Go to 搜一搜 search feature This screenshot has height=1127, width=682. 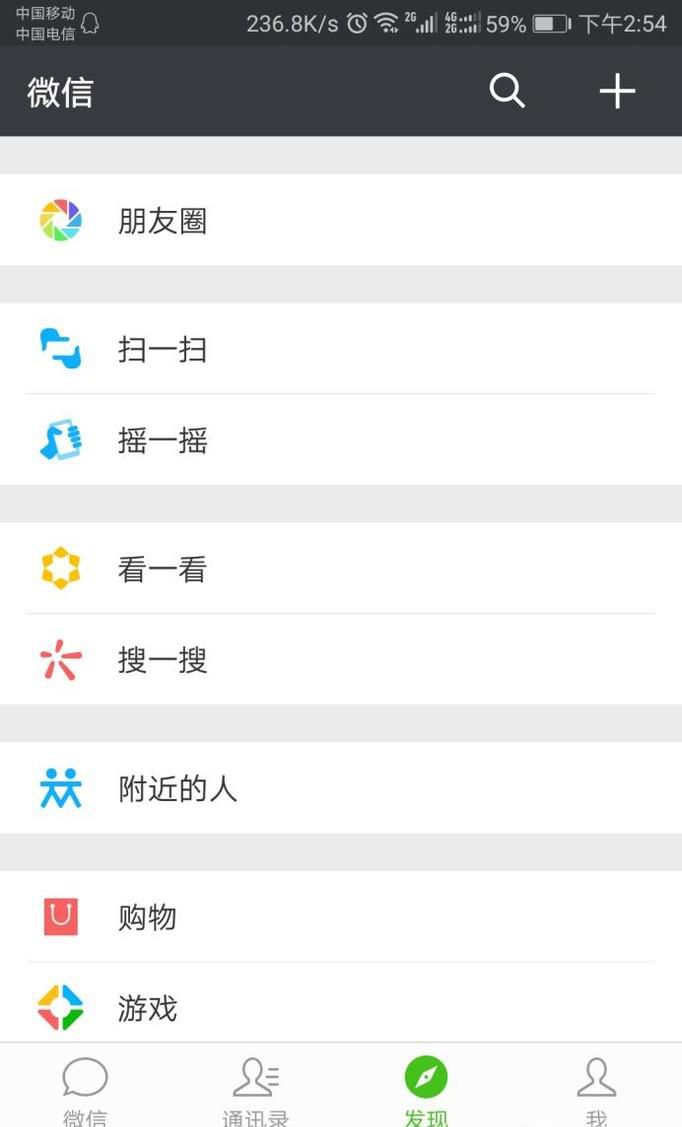pos(340,660)
